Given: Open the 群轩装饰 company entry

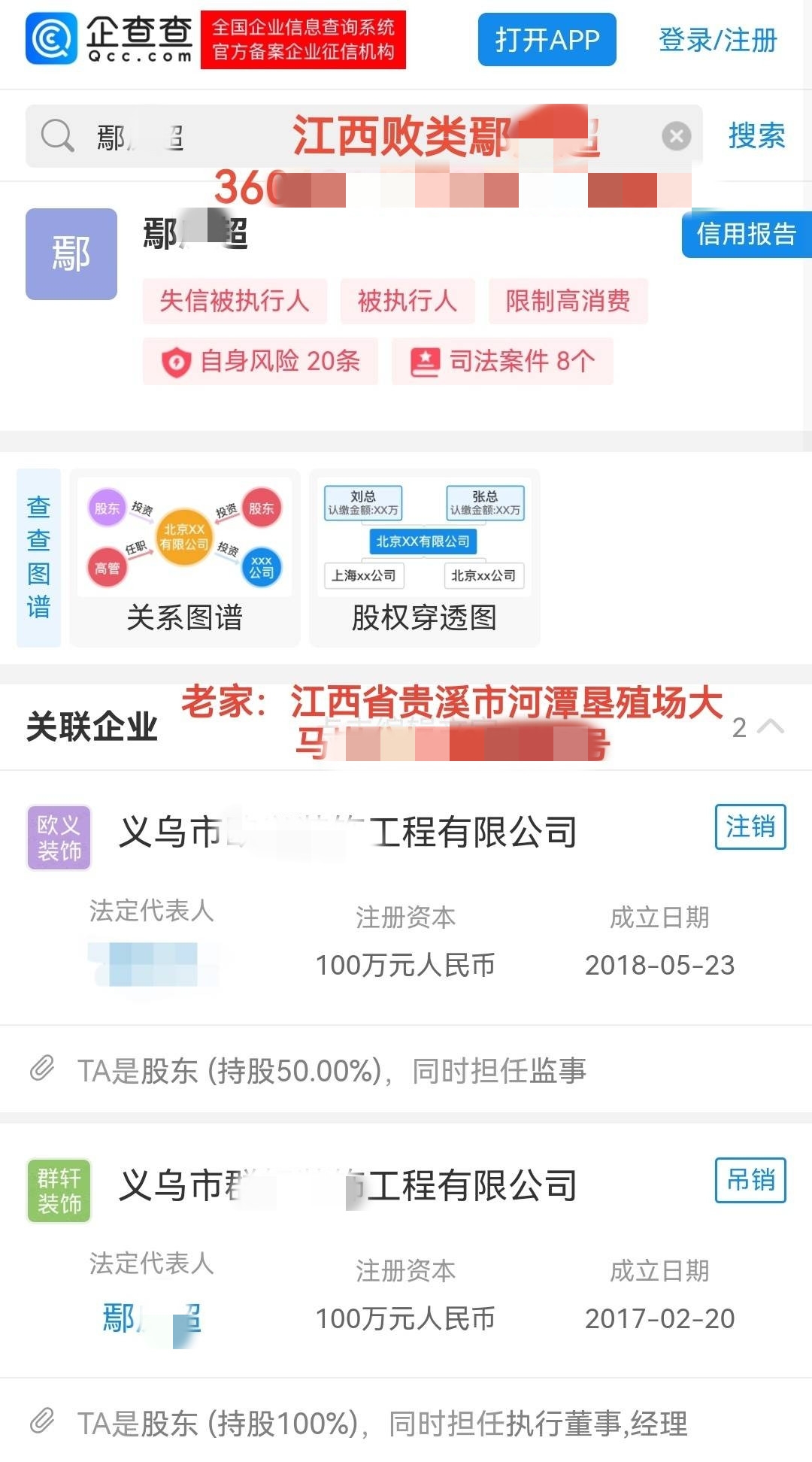Looking at the screenshot, I should coord(347,1185).
